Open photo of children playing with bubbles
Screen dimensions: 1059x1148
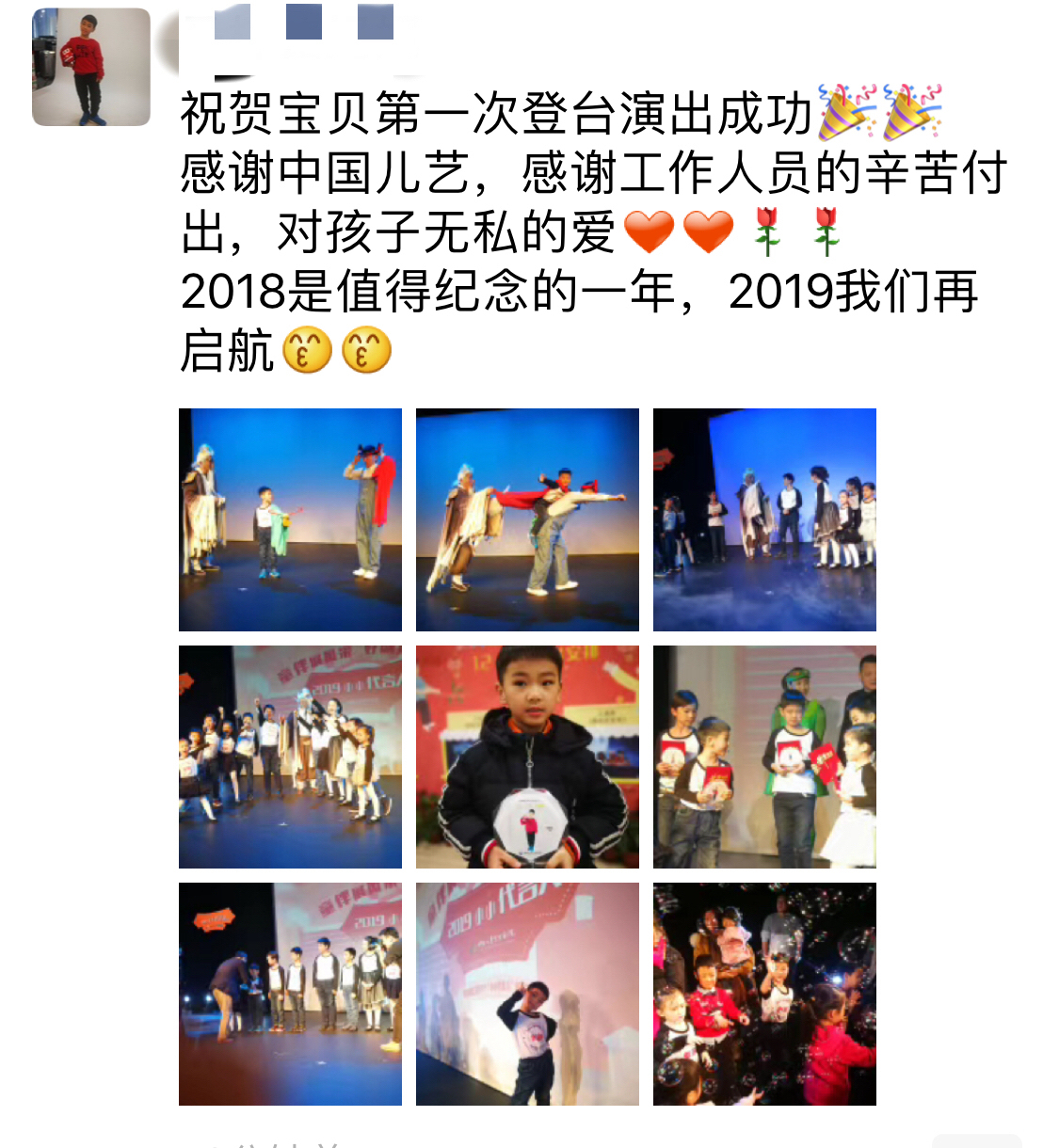tap(764, 994)
